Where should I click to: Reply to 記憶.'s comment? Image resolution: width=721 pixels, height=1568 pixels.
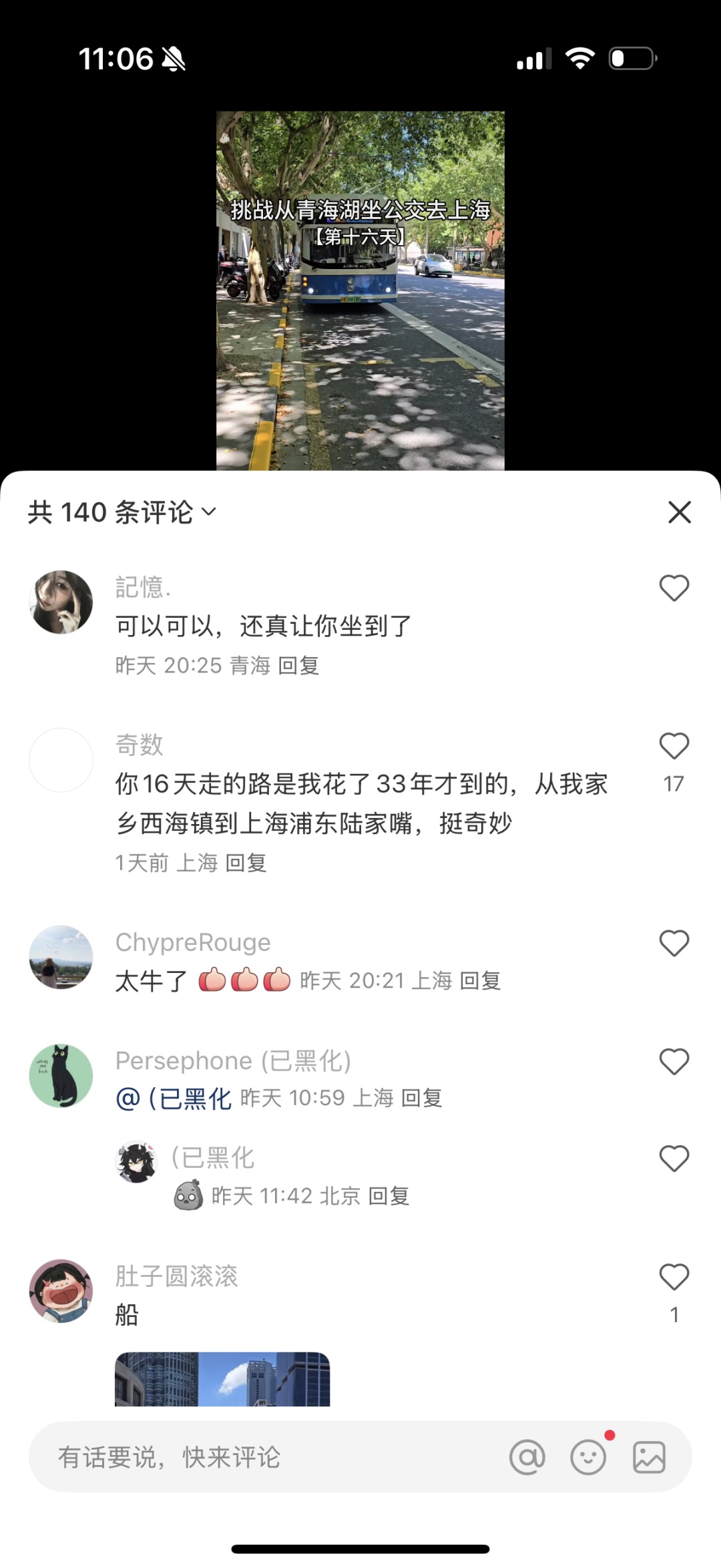pyautogui.click(x=298, y=665)
